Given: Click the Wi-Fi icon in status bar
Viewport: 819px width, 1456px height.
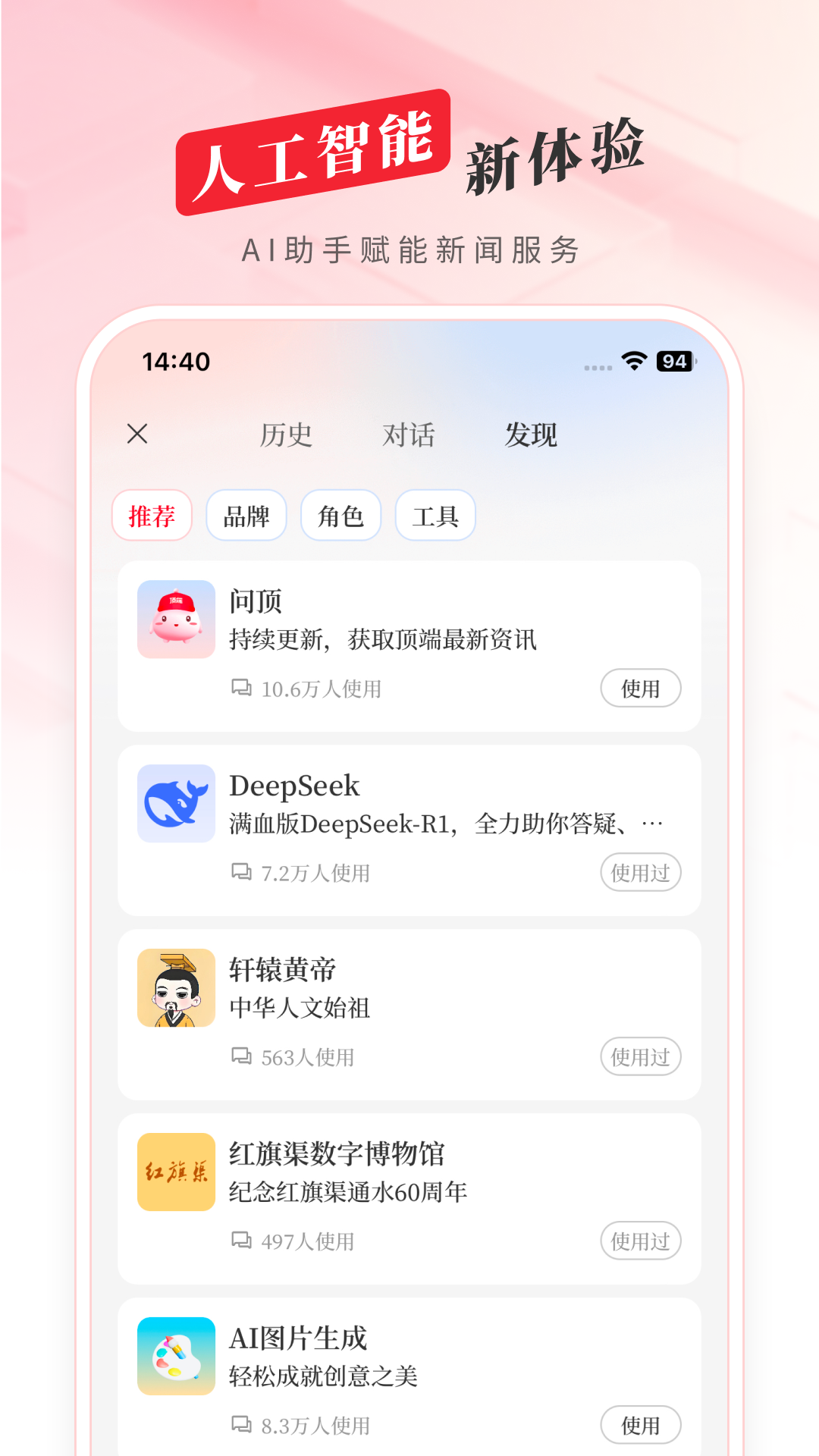Looking at the screenshot, I should (634, 362).
